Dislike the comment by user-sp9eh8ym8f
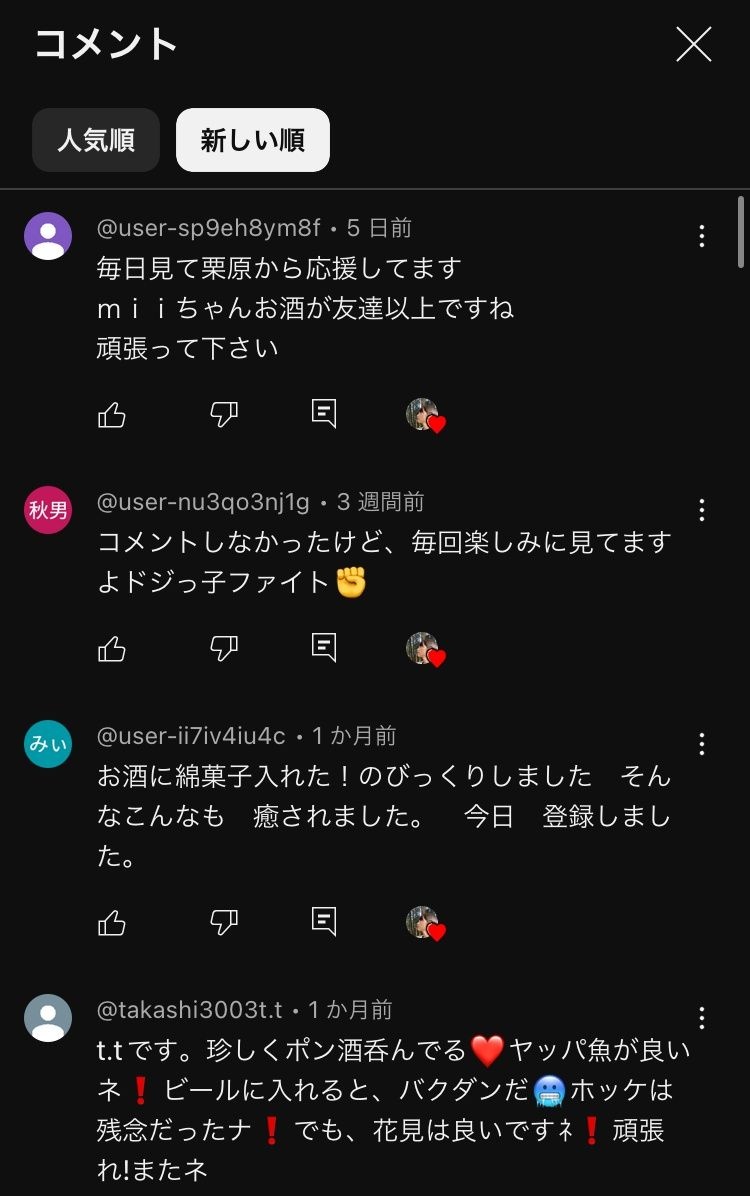The width and height of the screenshot is (750, 1196). [224, 414]
